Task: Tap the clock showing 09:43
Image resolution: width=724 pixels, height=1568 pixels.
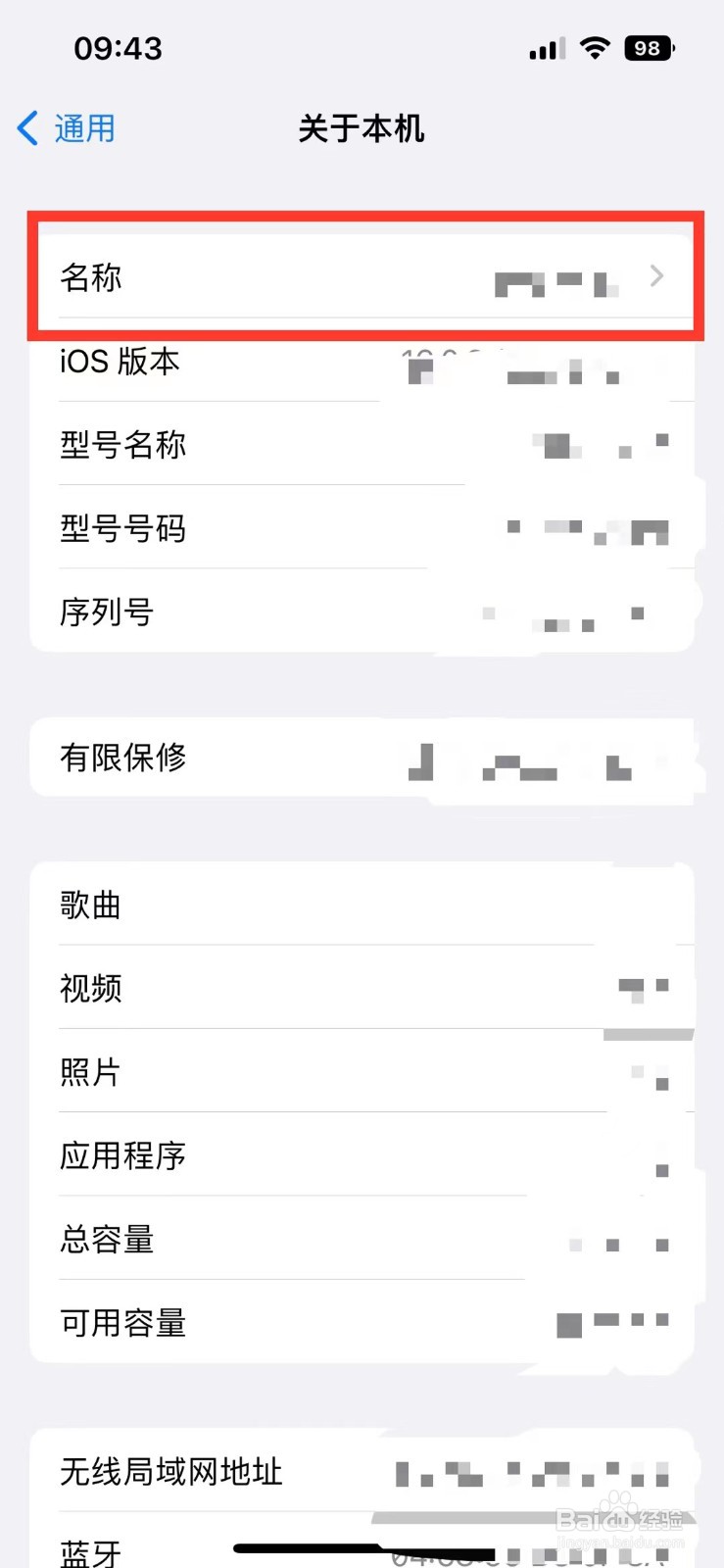Action: (119, 48)
